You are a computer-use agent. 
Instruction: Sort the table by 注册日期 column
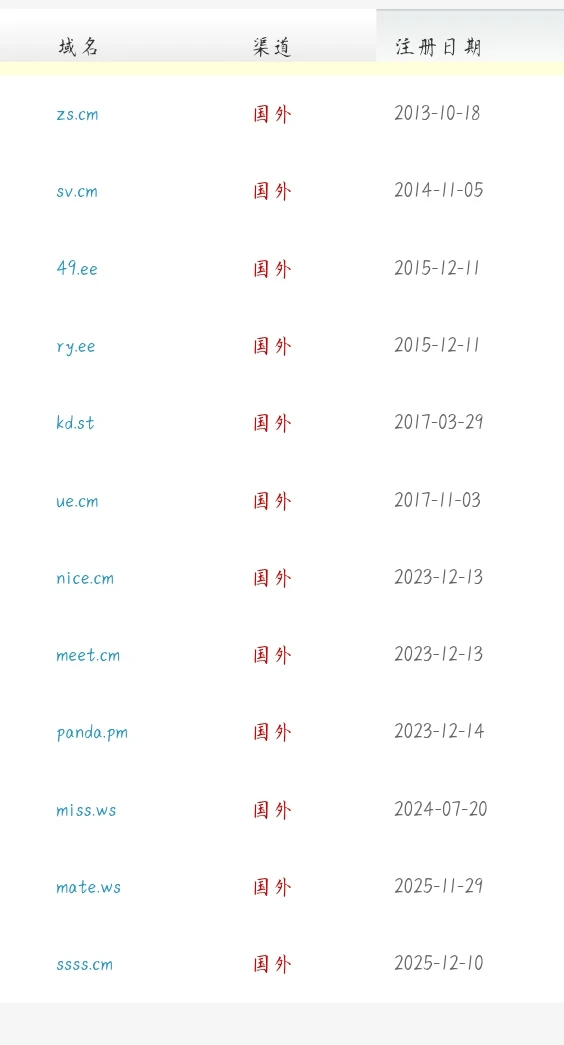point(438,47)
